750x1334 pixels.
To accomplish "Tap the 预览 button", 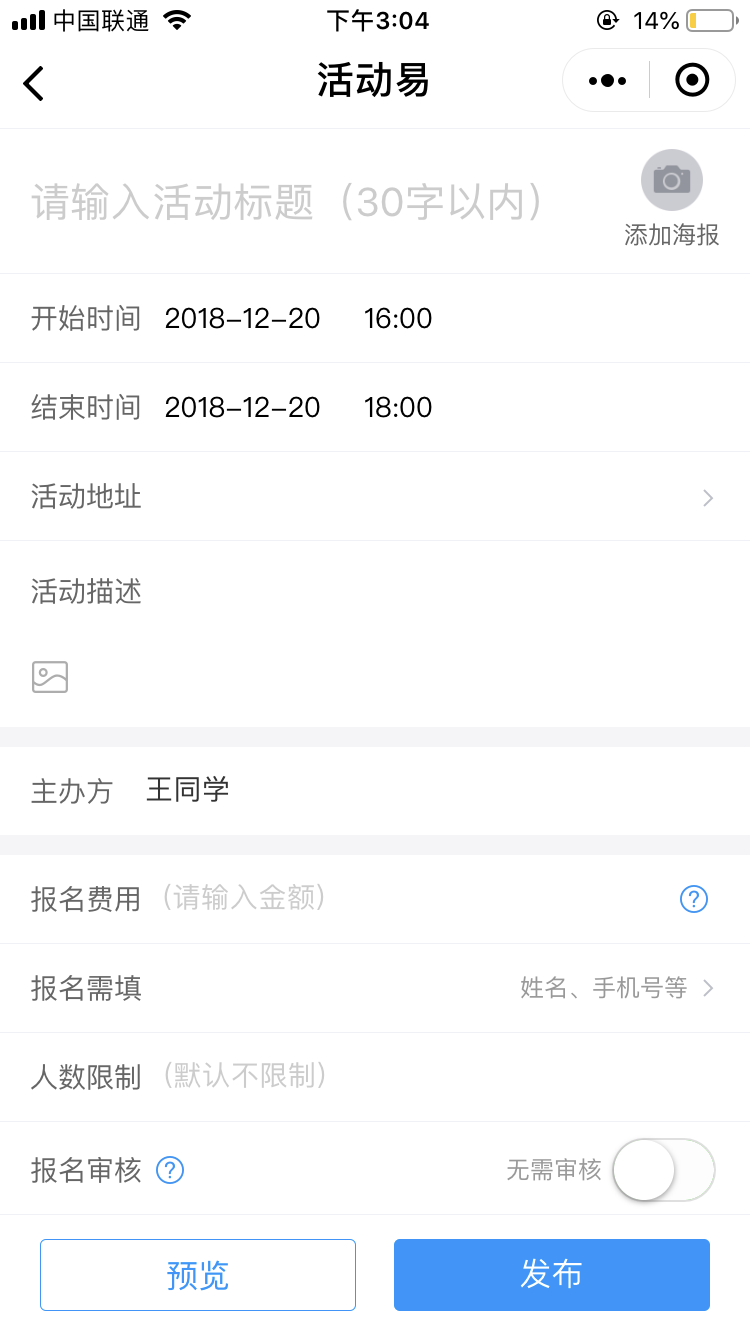I will point(198,1275).
